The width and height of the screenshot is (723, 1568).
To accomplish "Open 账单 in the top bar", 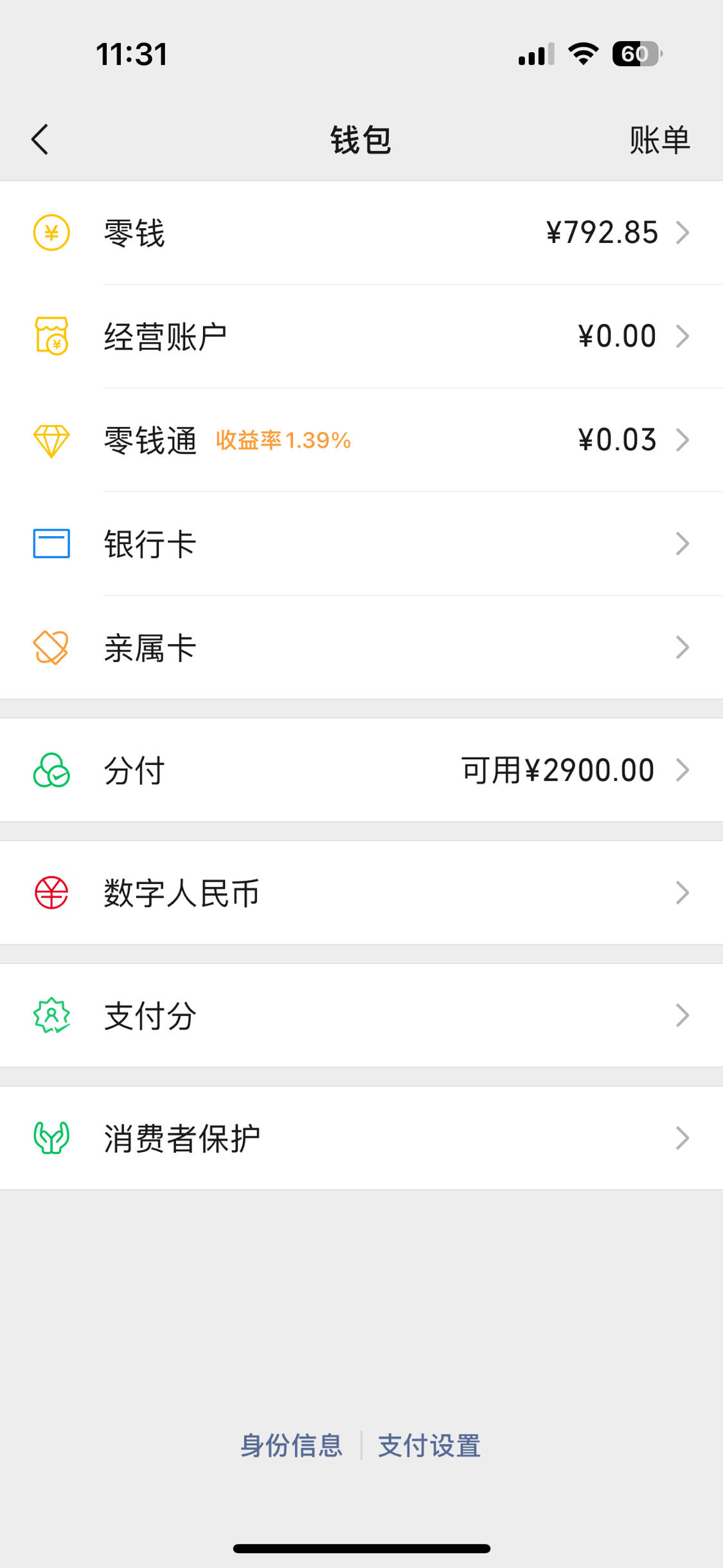I will point(659,140).
